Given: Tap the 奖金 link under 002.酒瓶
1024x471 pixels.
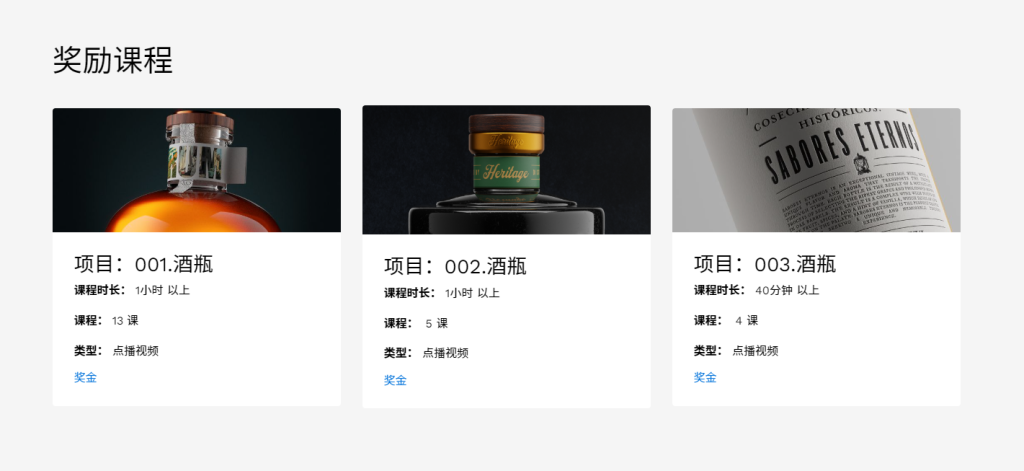Looking at the screenshot, I should pyautogui.click(x=395, y=380).
